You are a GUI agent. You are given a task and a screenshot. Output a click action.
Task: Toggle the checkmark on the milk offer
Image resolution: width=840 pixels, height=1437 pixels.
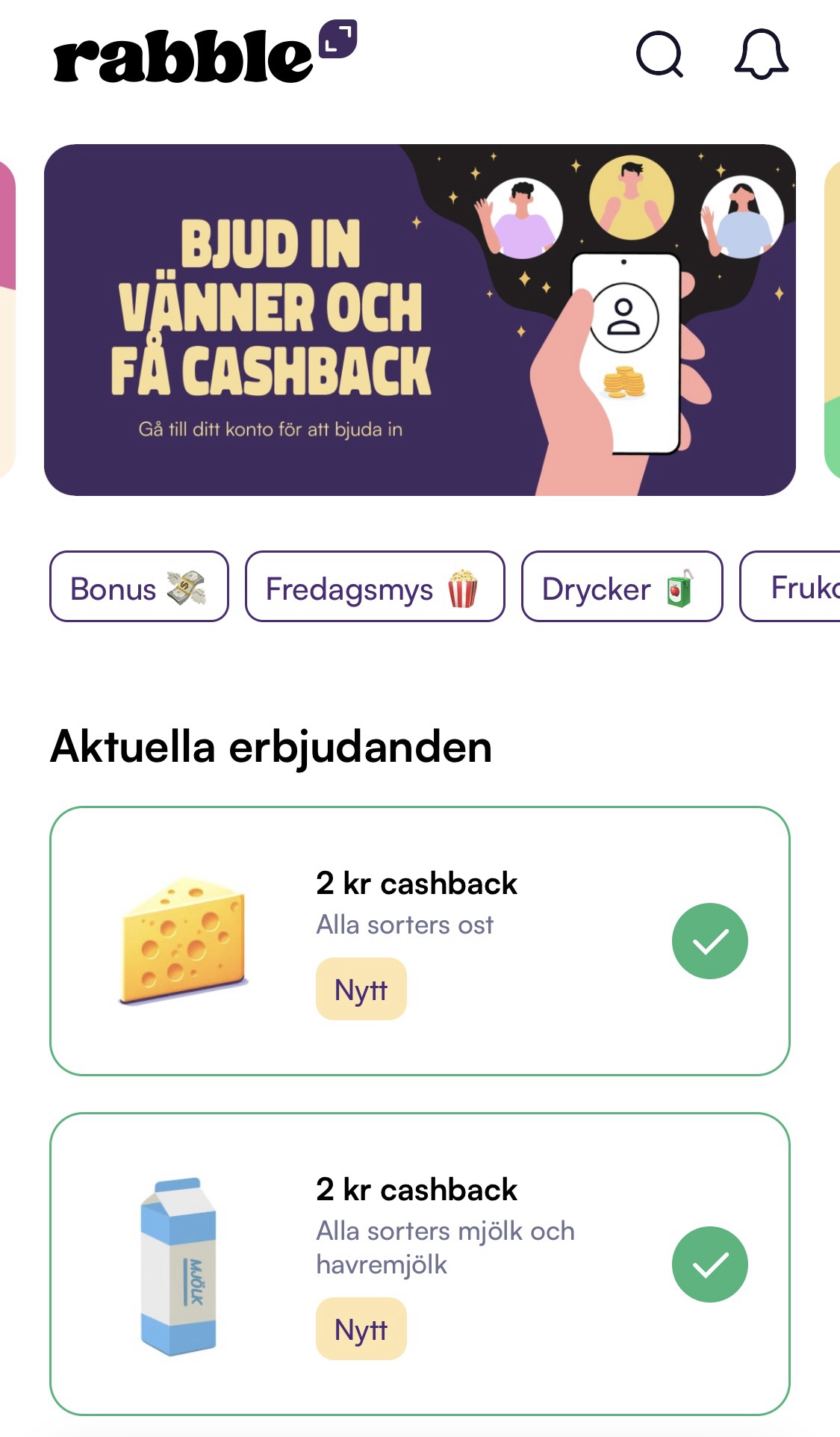709,1264
